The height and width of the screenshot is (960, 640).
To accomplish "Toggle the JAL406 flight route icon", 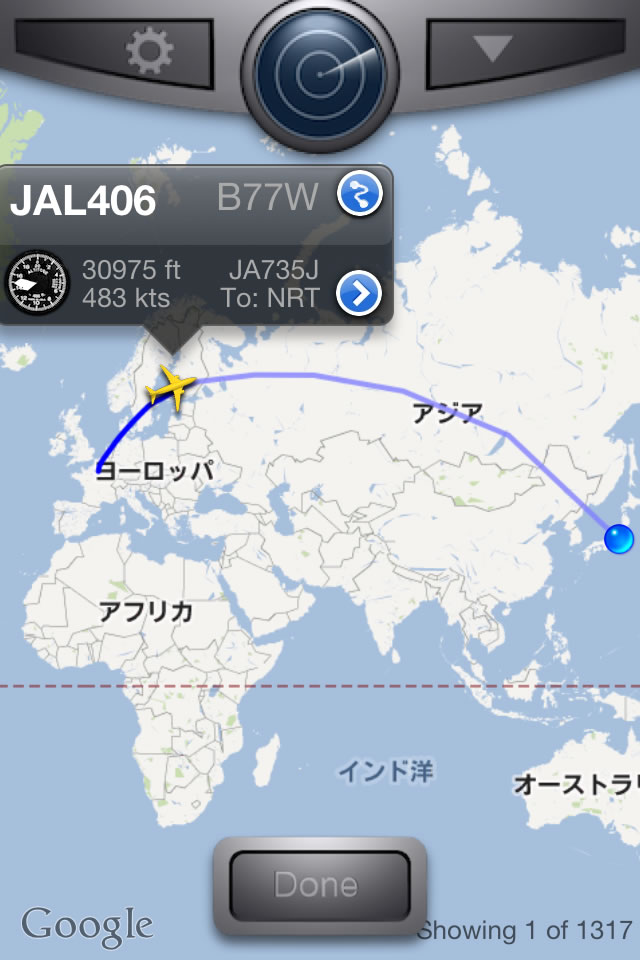I will point(360,194).
